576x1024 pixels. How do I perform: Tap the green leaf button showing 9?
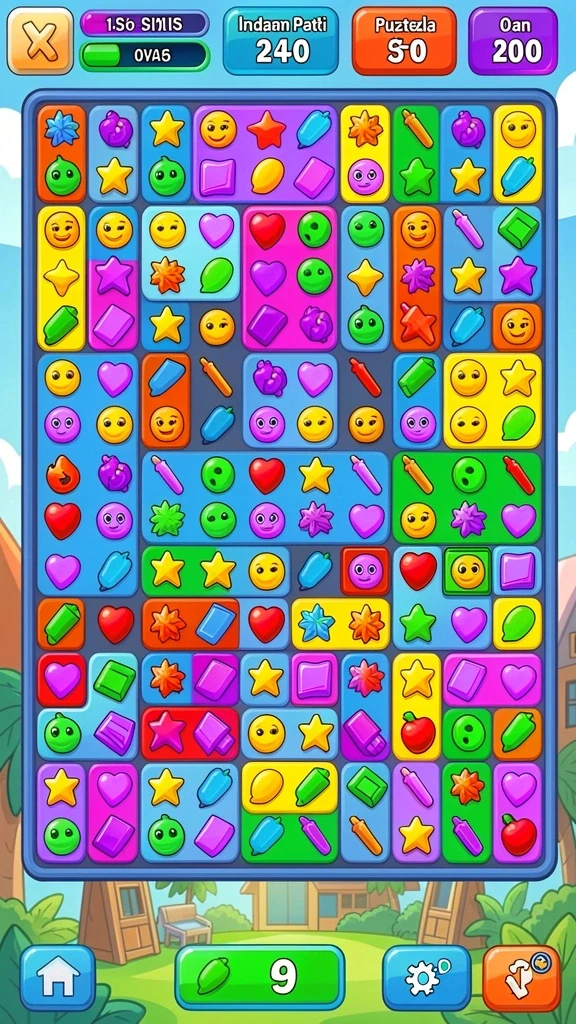tap(260, 978)
